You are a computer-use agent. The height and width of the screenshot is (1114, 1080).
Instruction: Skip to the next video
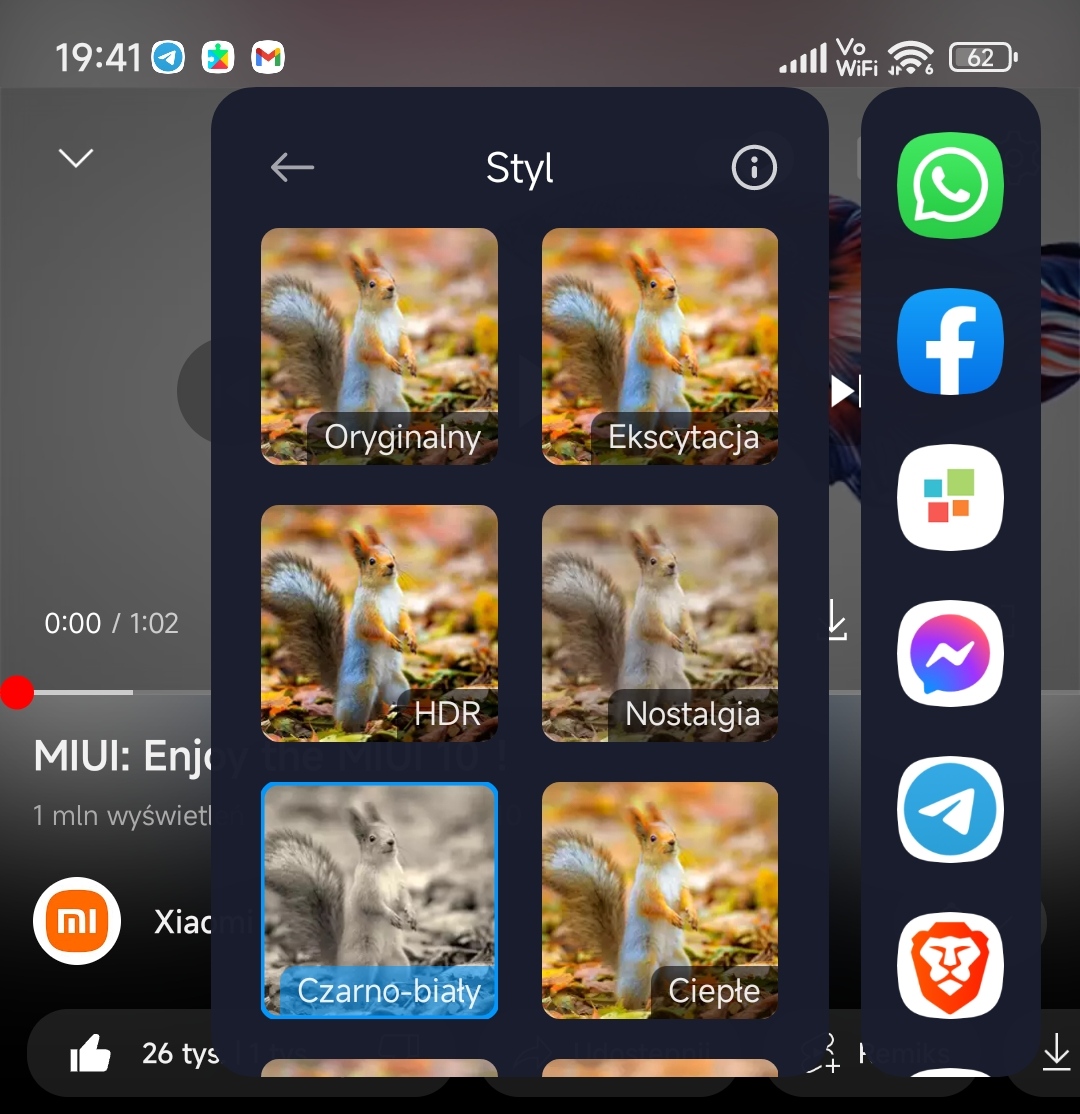point(845,391)
